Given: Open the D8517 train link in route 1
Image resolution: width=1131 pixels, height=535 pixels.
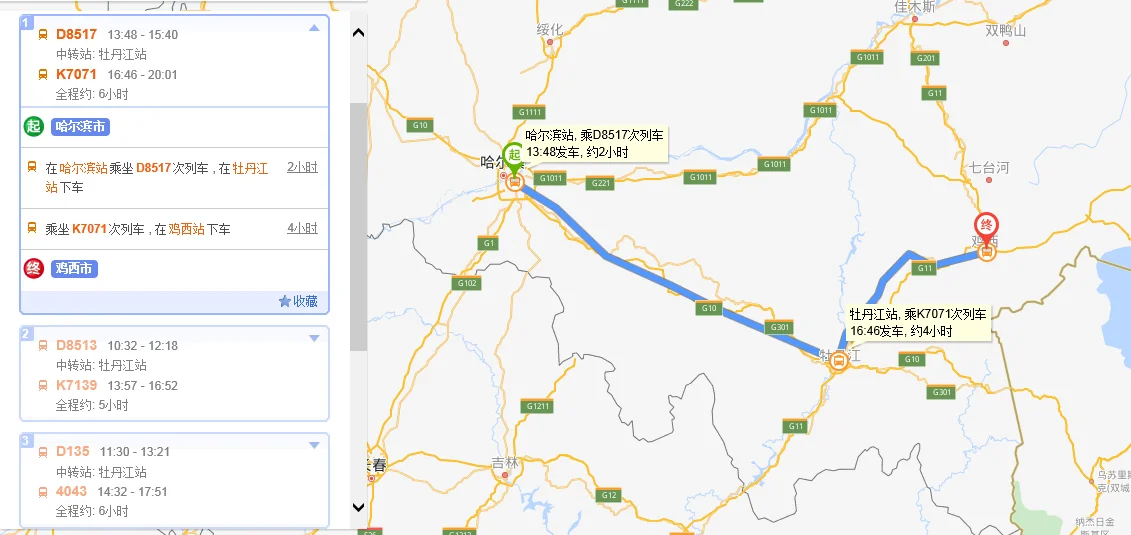Looking at the screenshot, I should [x=76, y=34].
